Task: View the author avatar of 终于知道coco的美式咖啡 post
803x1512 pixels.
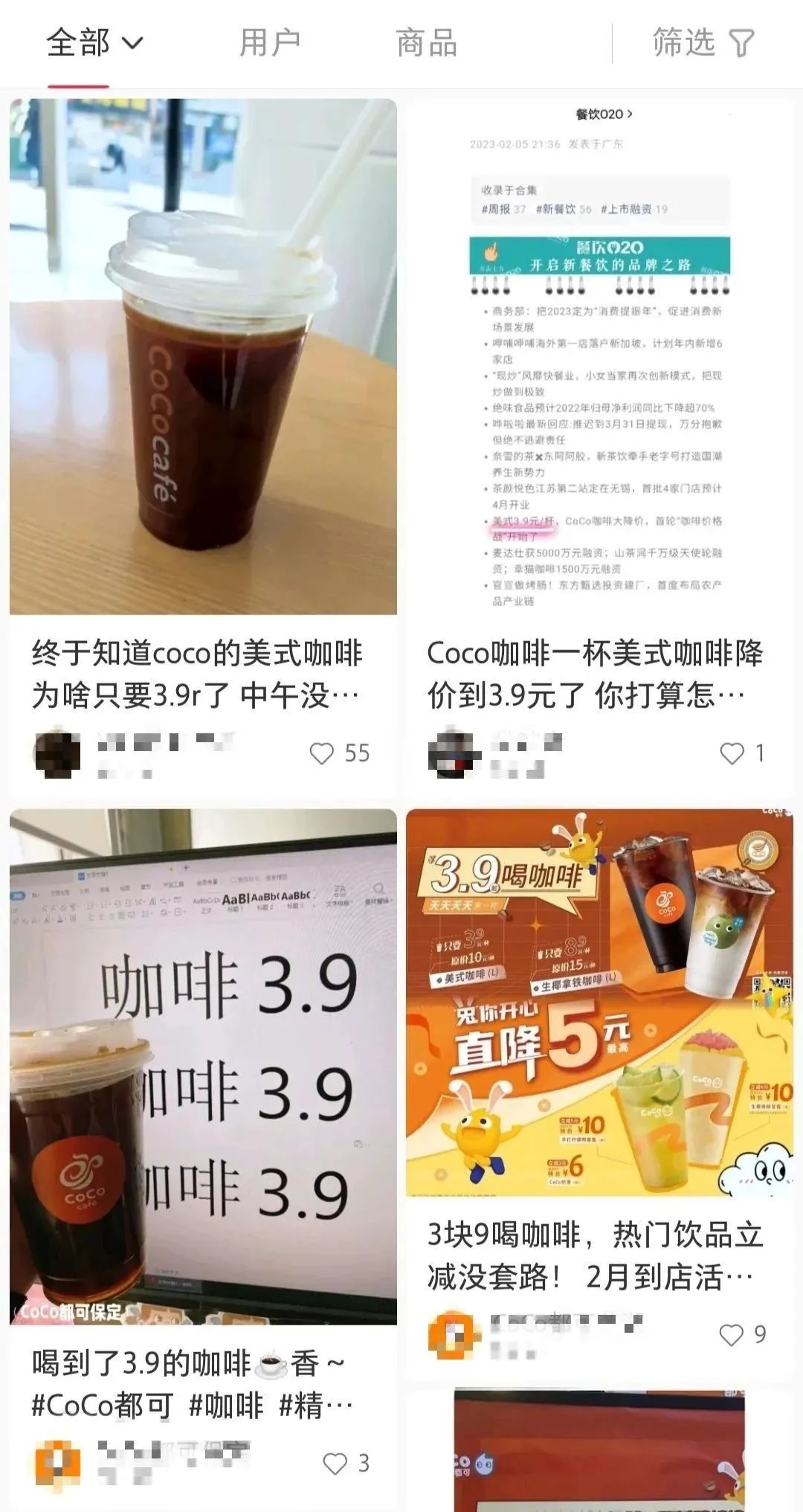Action: pyautogui.click(x=57, y=755)
